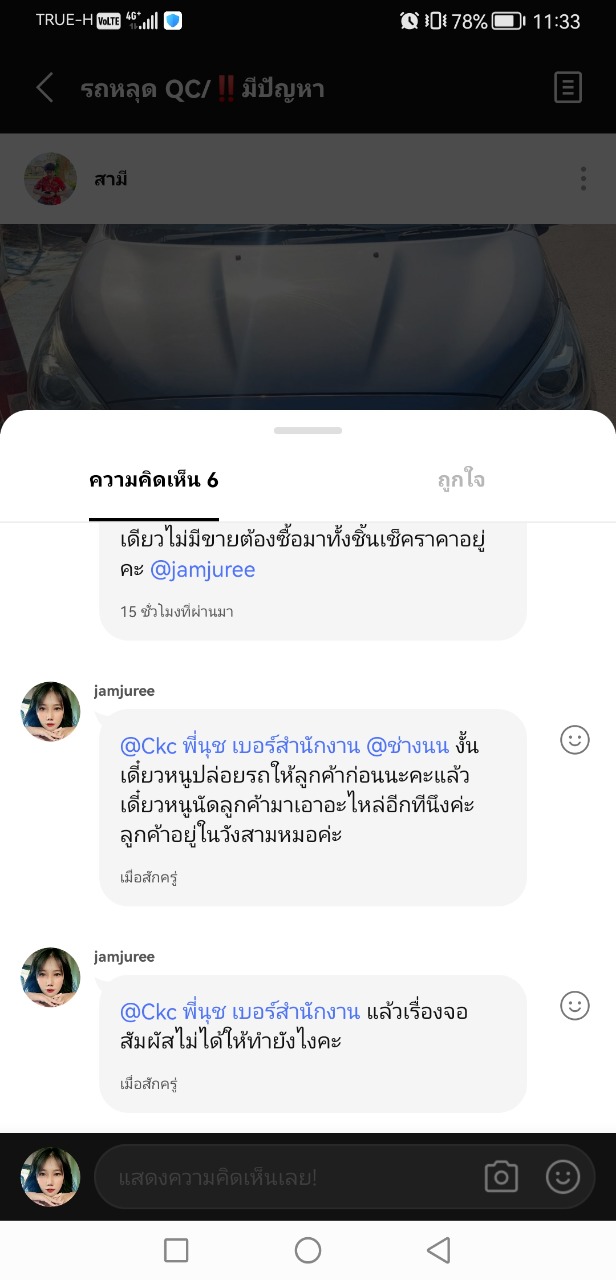Open the @jamjuree mention link
The height and width of the screenshot is (1280, 616).
click(x=202, y=570)
